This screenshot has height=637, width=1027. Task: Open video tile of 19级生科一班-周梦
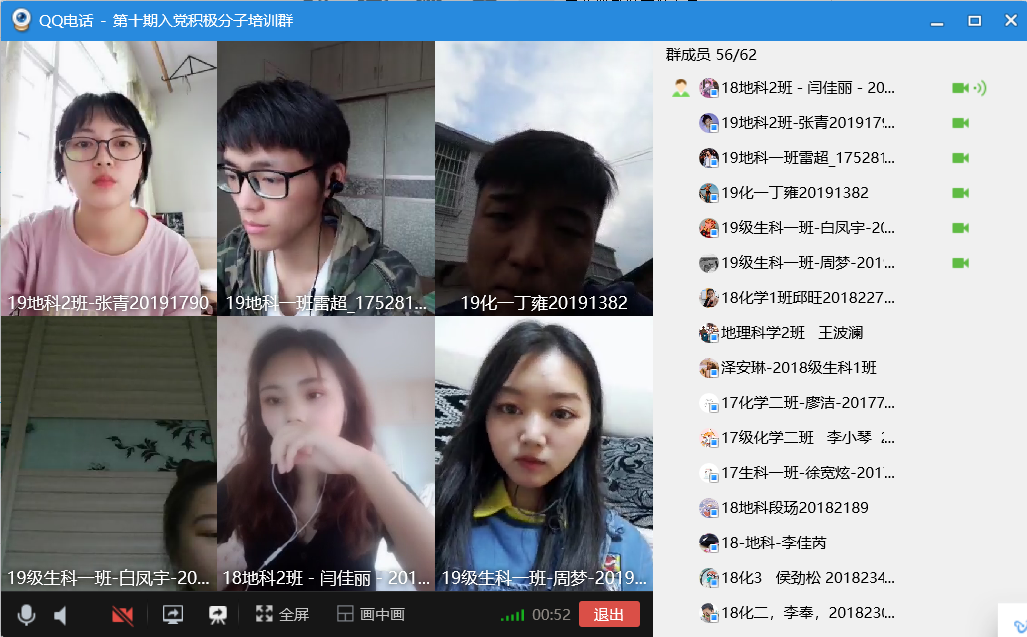tap(543, 454)
